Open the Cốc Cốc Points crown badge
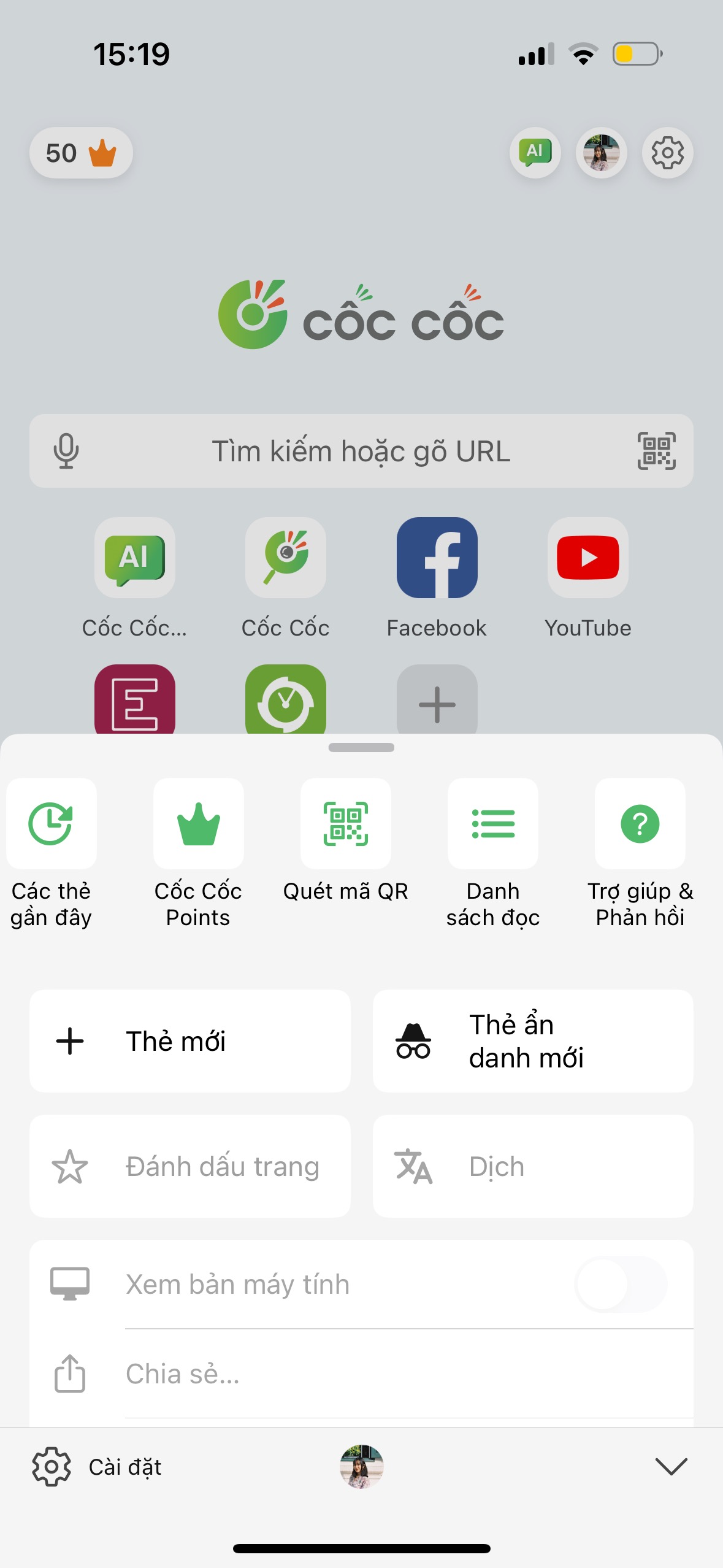723x1568 pixels. pos(81,153)
